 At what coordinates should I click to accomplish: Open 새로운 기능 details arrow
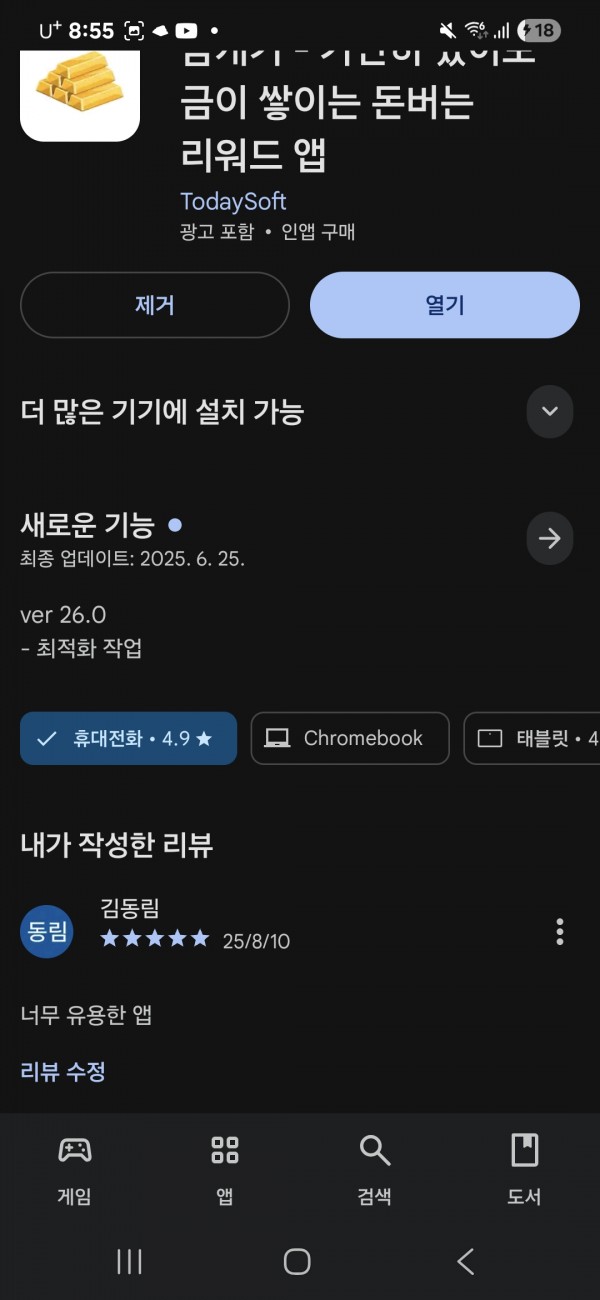550,538
